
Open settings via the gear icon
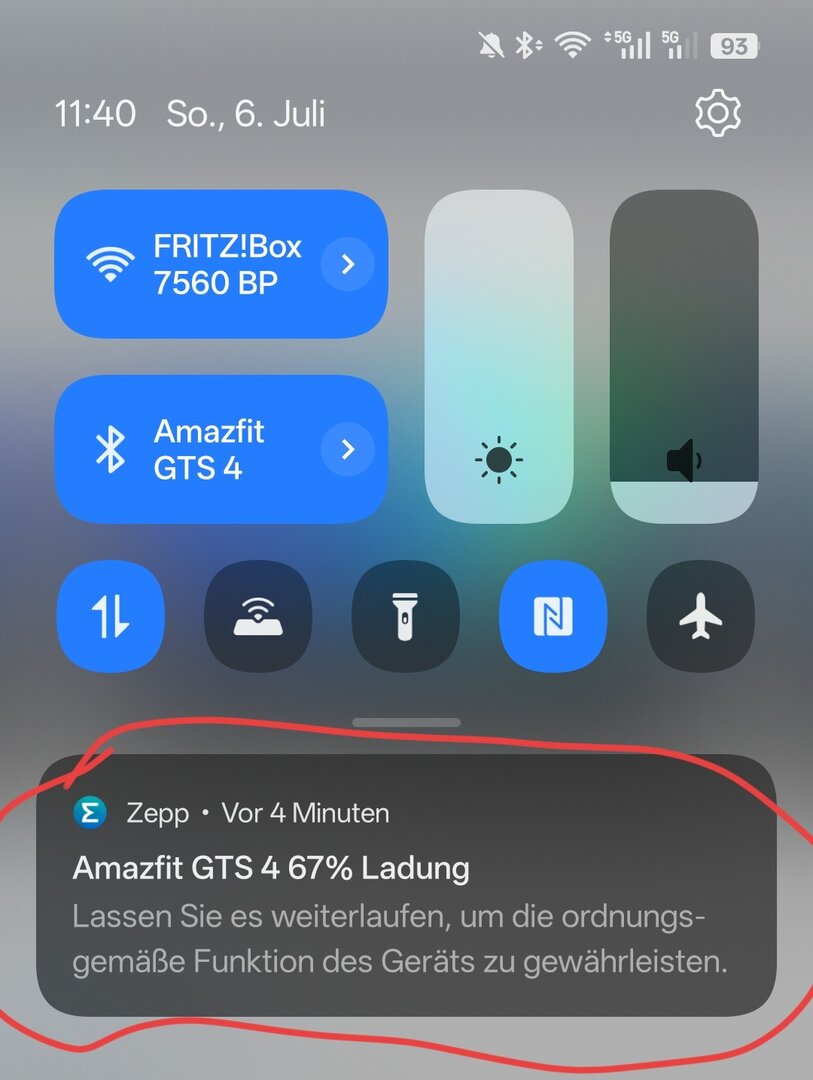(718, 113)
